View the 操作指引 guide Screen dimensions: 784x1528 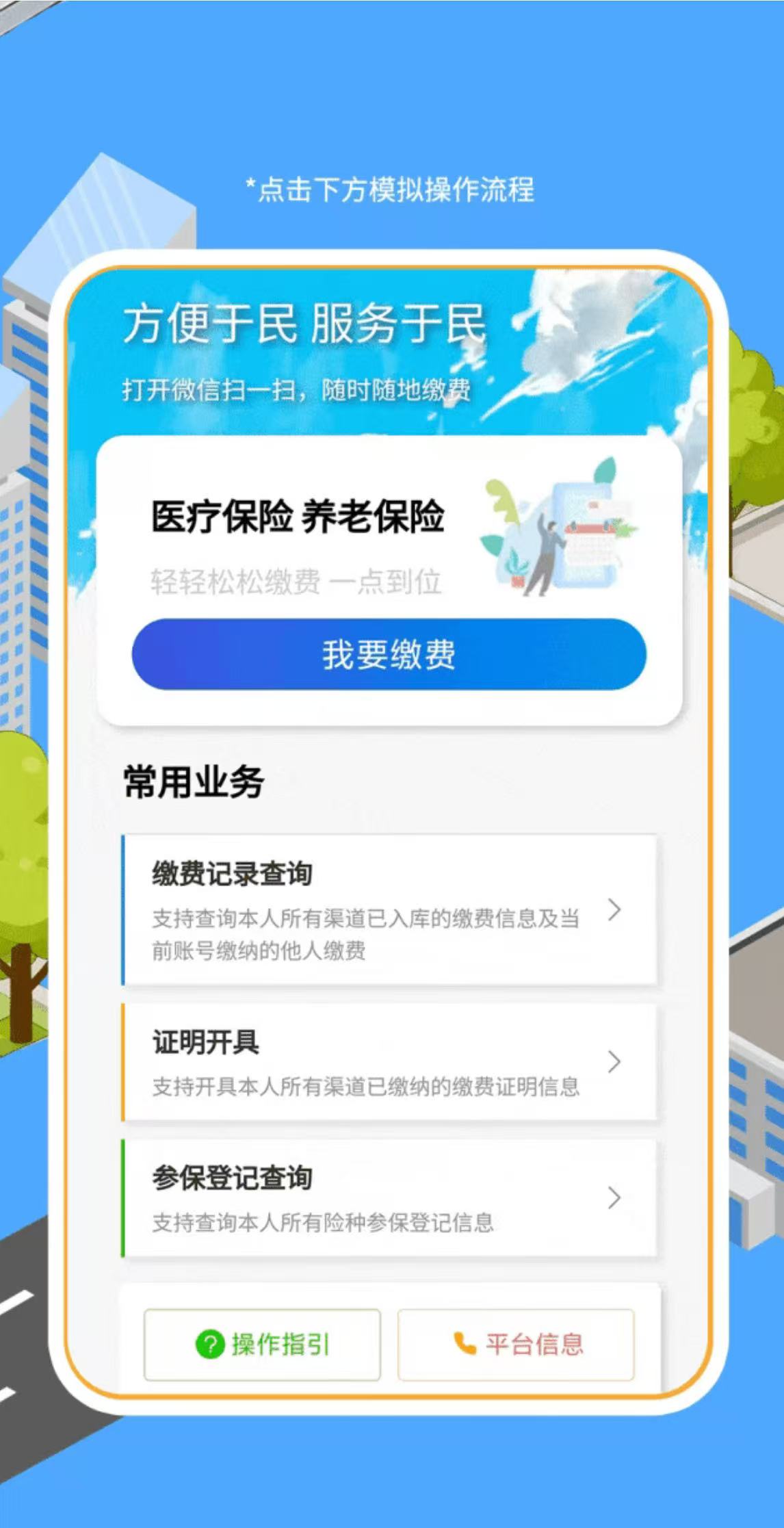click(x=262, y=1345)
